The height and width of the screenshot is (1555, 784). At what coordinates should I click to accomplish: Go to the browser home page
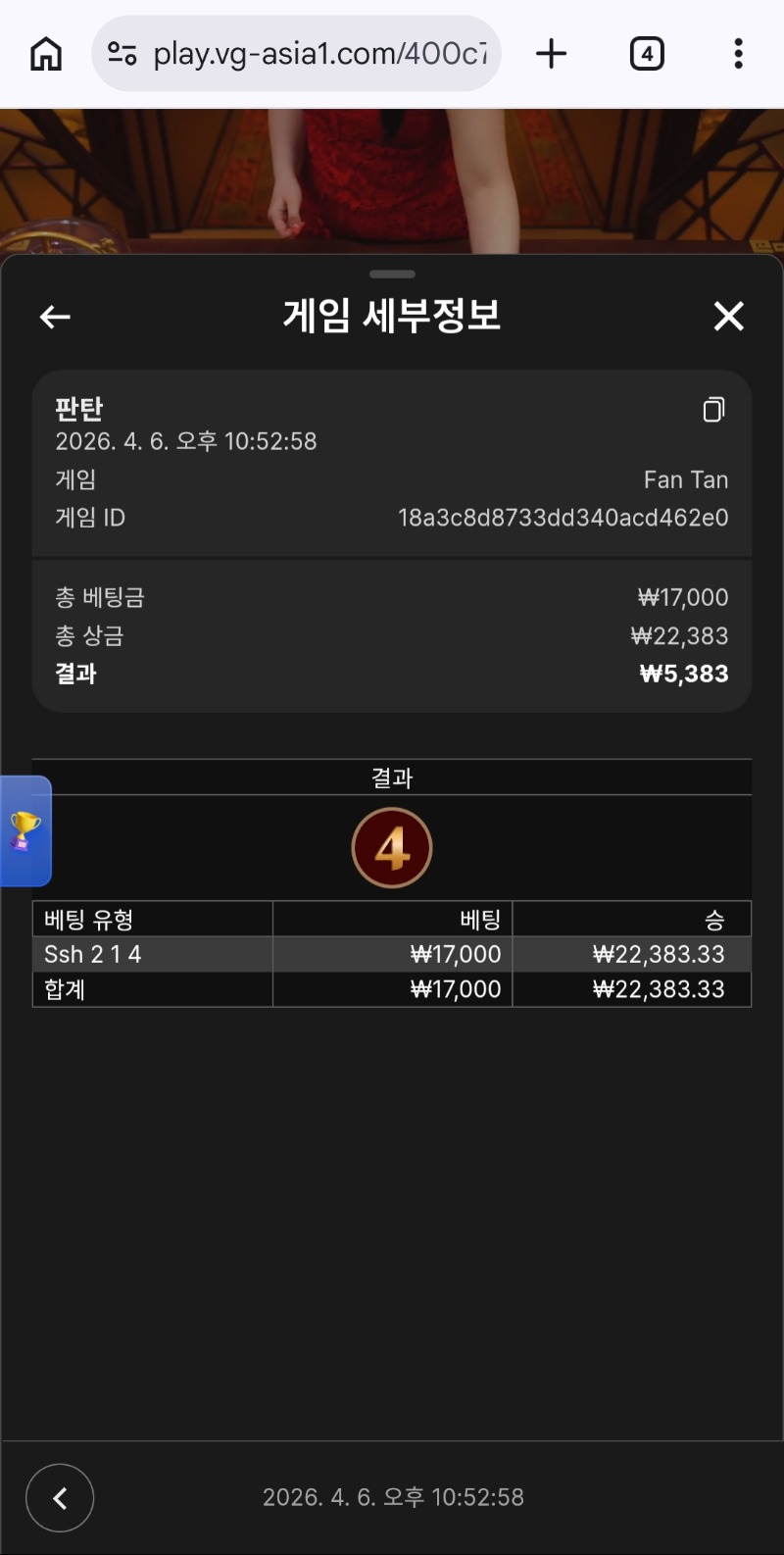click(x=46, y=54)
